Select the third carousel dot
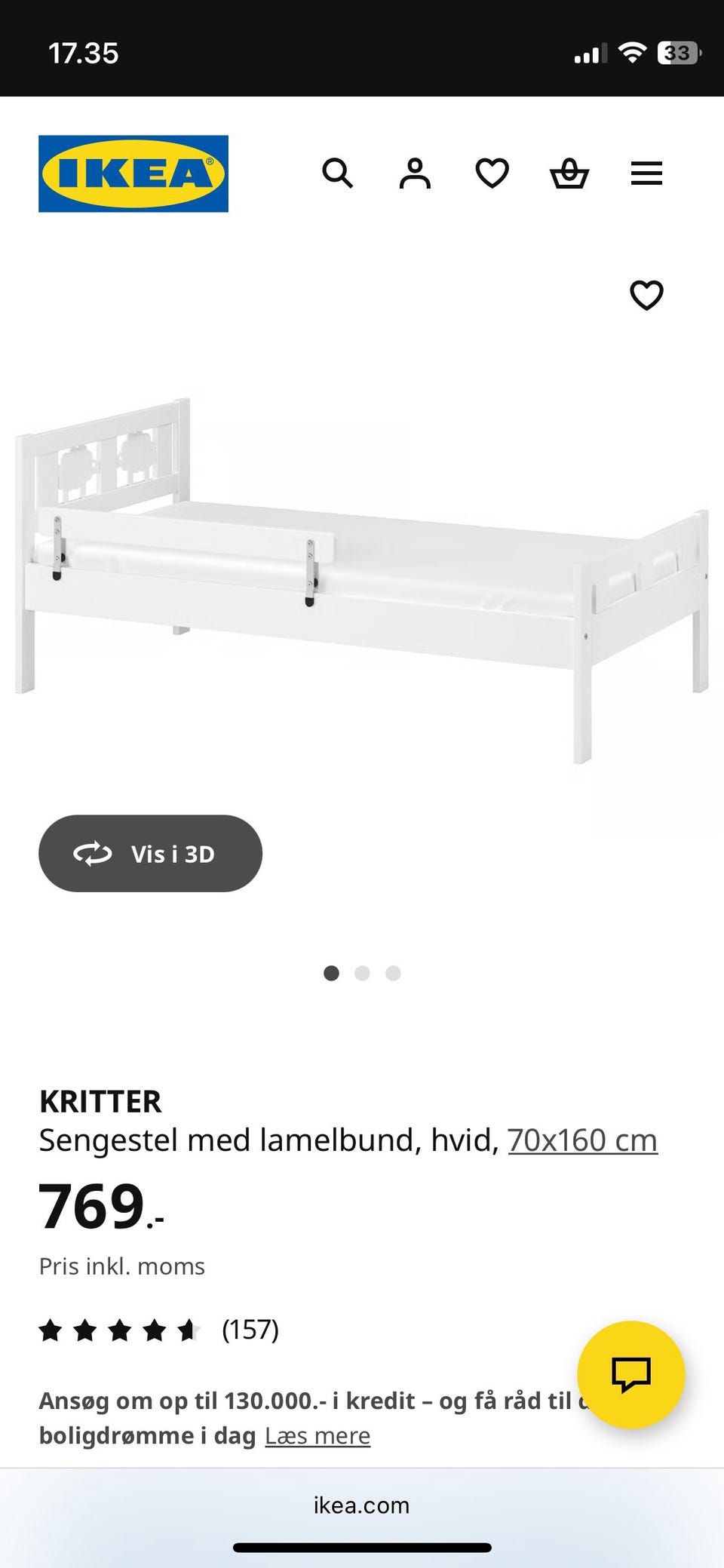This screenshot has height=1568, width=724. [392, 974]
